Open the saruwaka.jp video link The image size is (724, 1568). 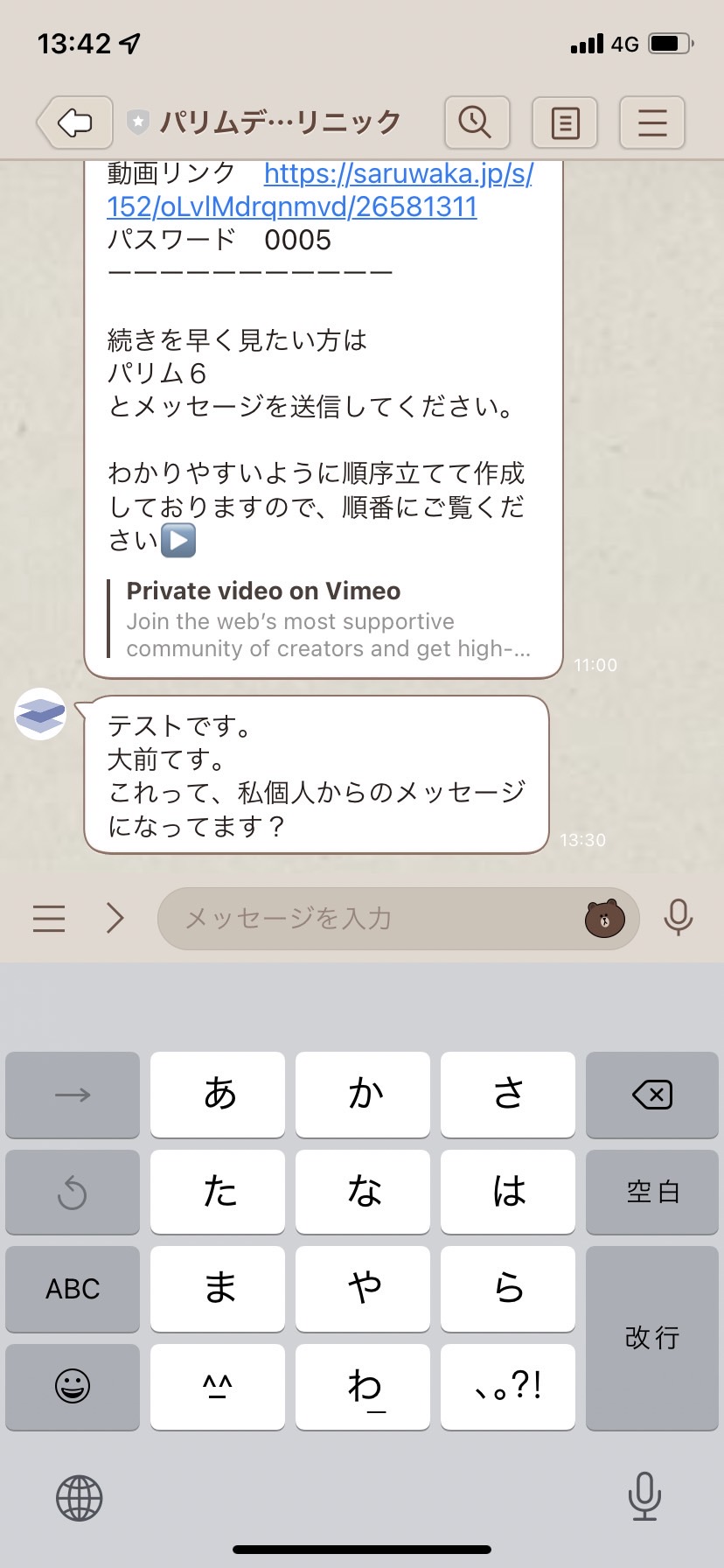[320, 190]
